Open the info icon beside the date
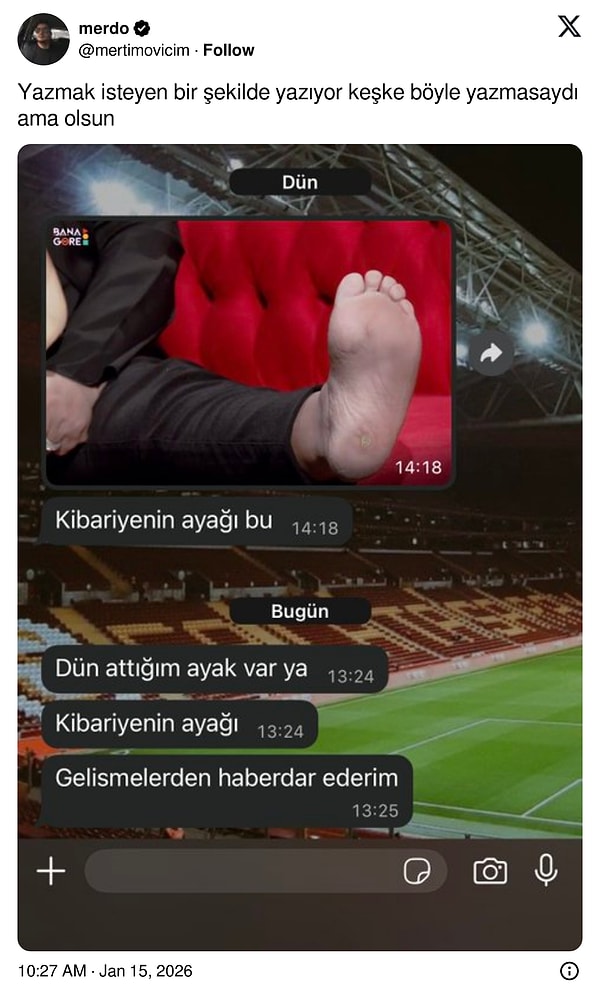The image size is (600, 1001). coord(570,971)
